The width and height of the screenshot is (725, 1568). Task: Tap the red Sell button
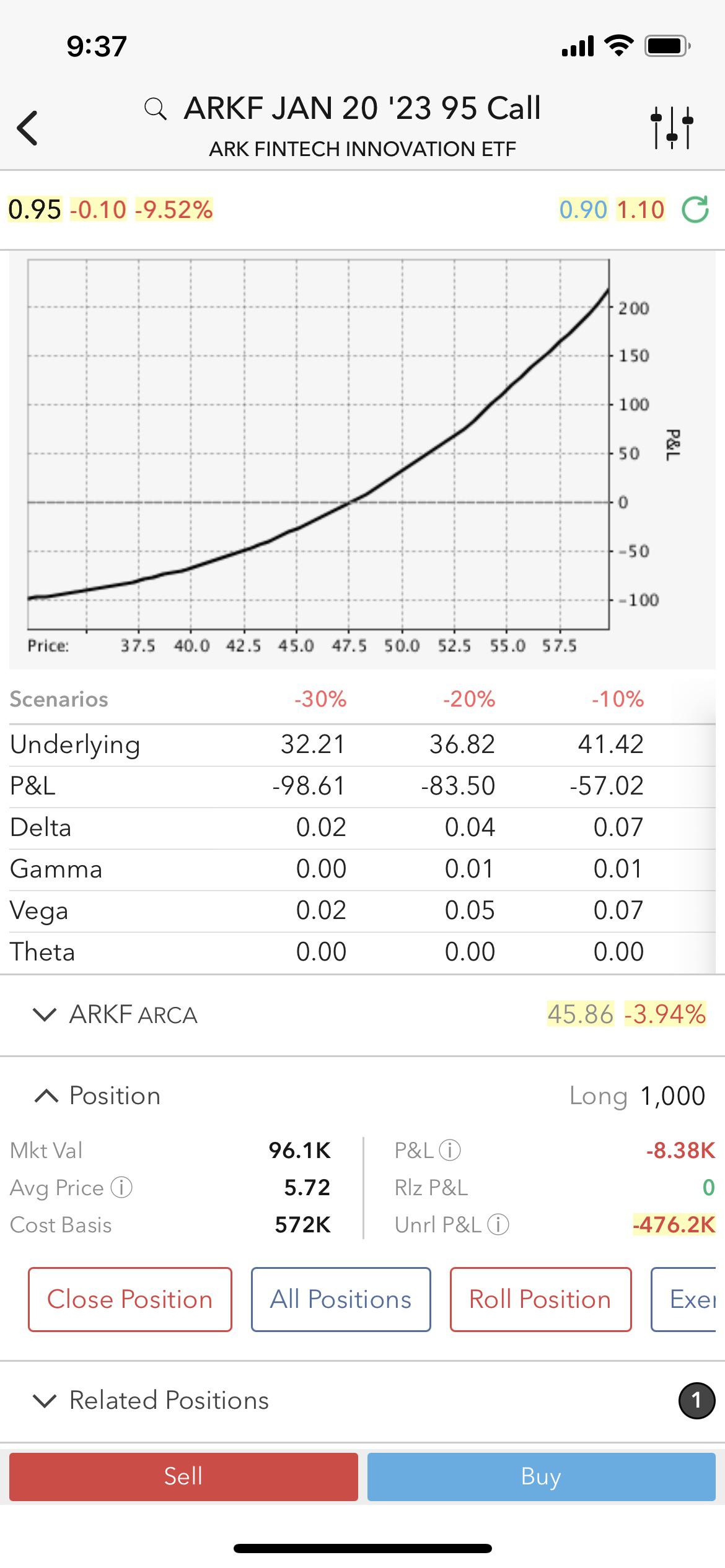(184, 1477)
